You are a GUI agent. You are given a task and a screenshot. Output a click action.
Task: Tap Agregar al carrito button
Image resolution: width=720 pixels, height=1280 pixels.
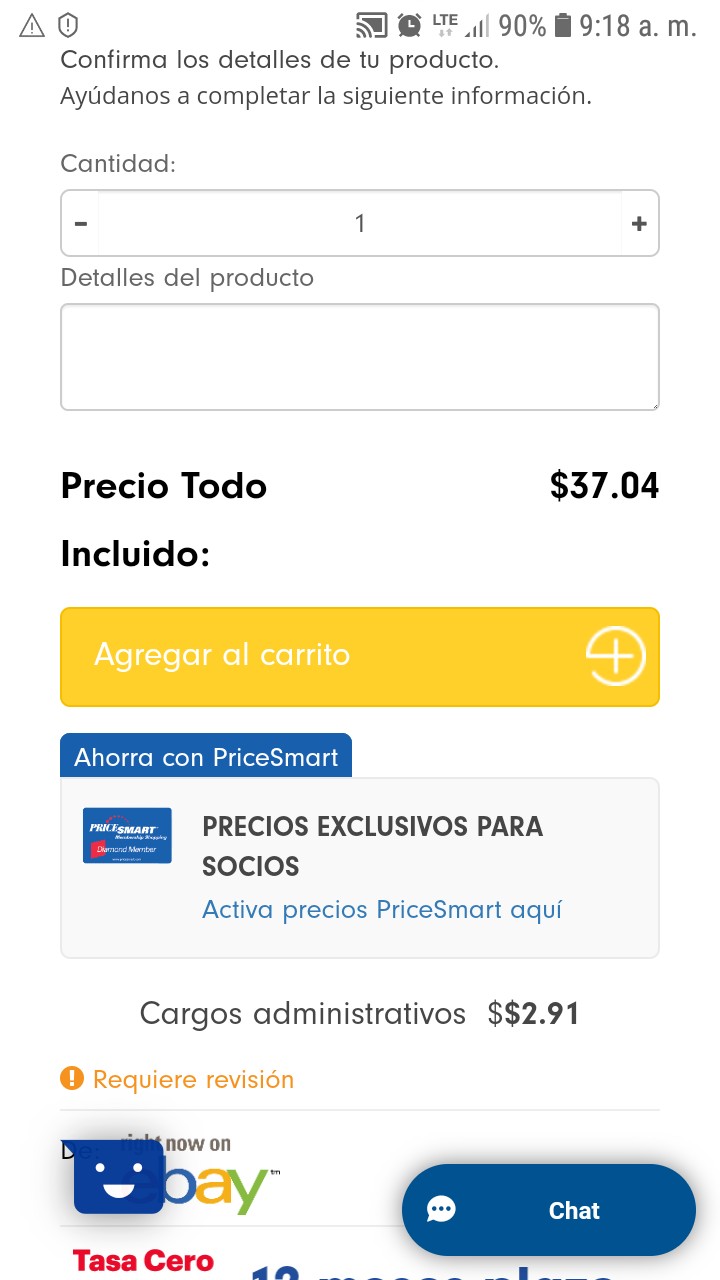coord(360,657)
